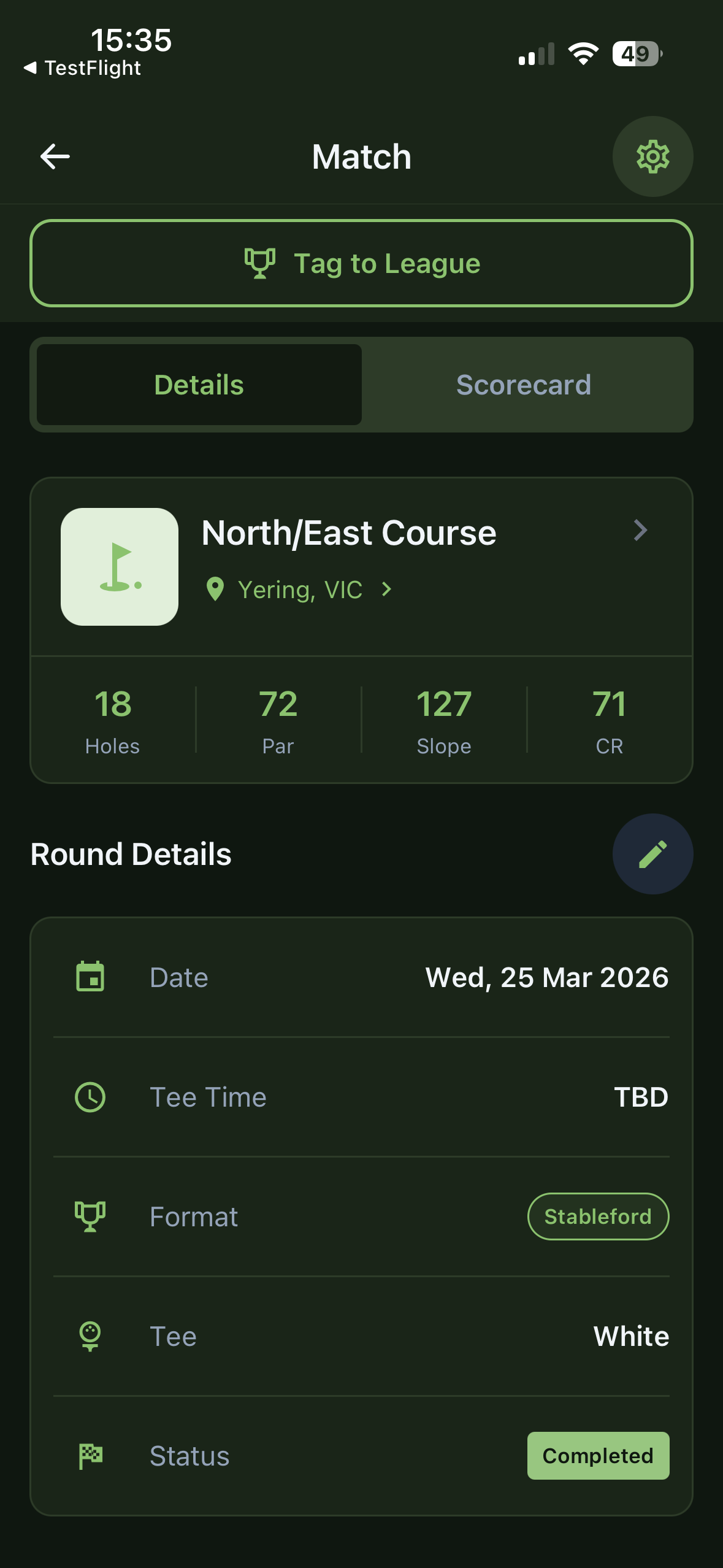Edit round details with the pencil
723x1568 pixels.
pyautogui.click(x=652, y=854)
